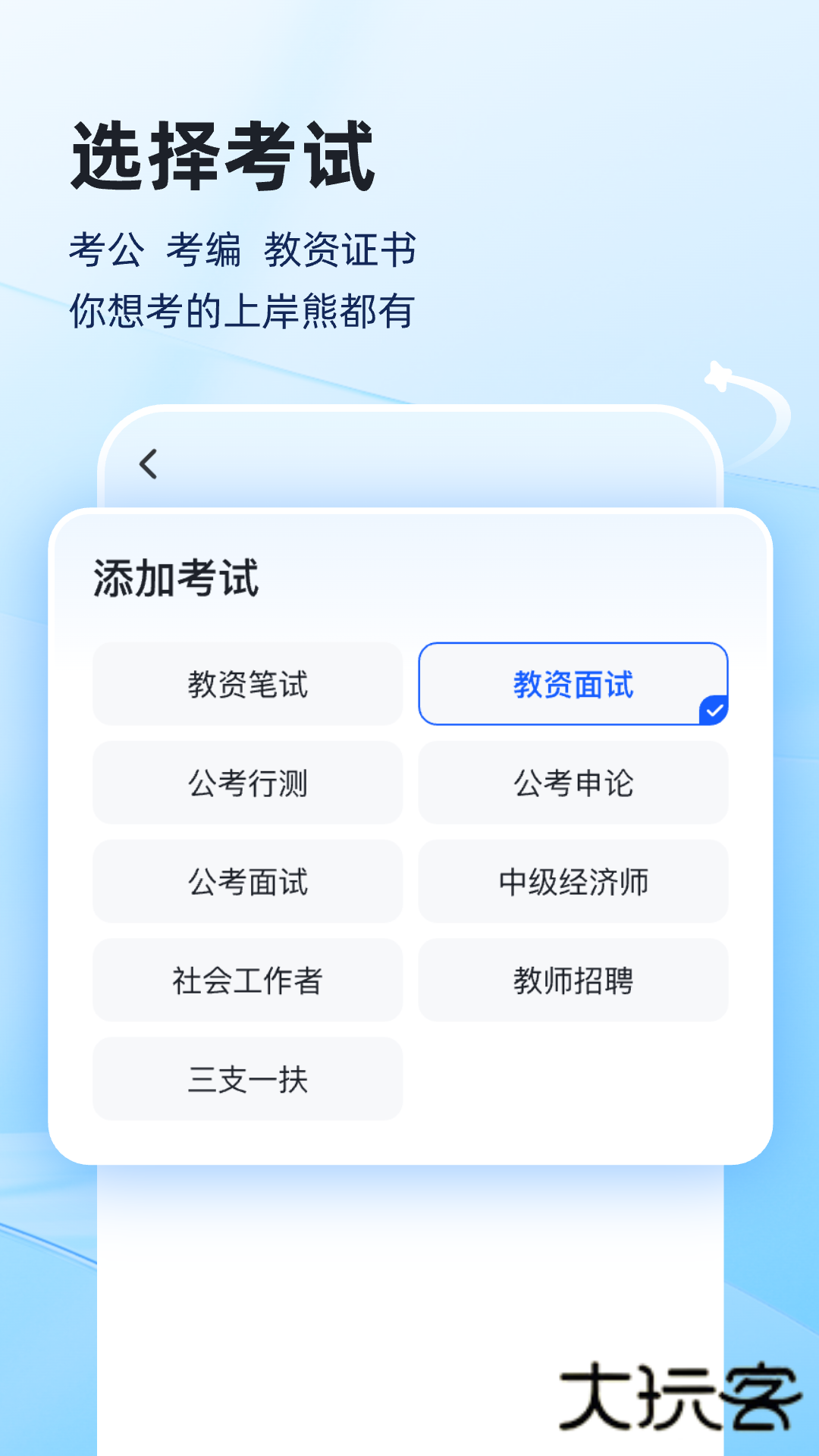Enable the 公考行测 exam option
Image resolution: width=819 pixels, height=1456 pixels.
pos(248,783)
